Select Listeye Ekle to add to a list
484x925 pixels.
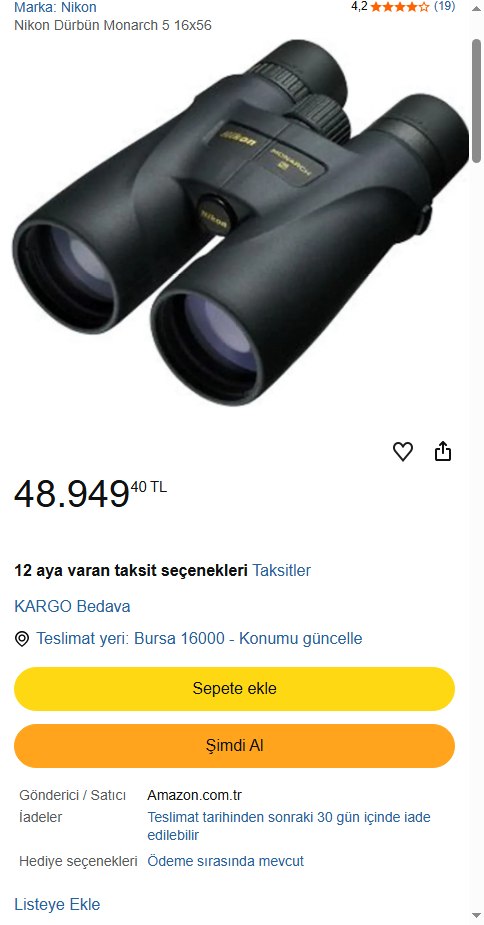click(57, 904)
